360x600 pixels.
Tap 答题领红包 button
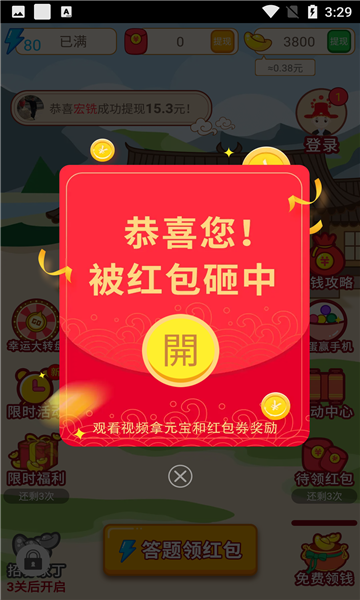click(x=180, y=550)
